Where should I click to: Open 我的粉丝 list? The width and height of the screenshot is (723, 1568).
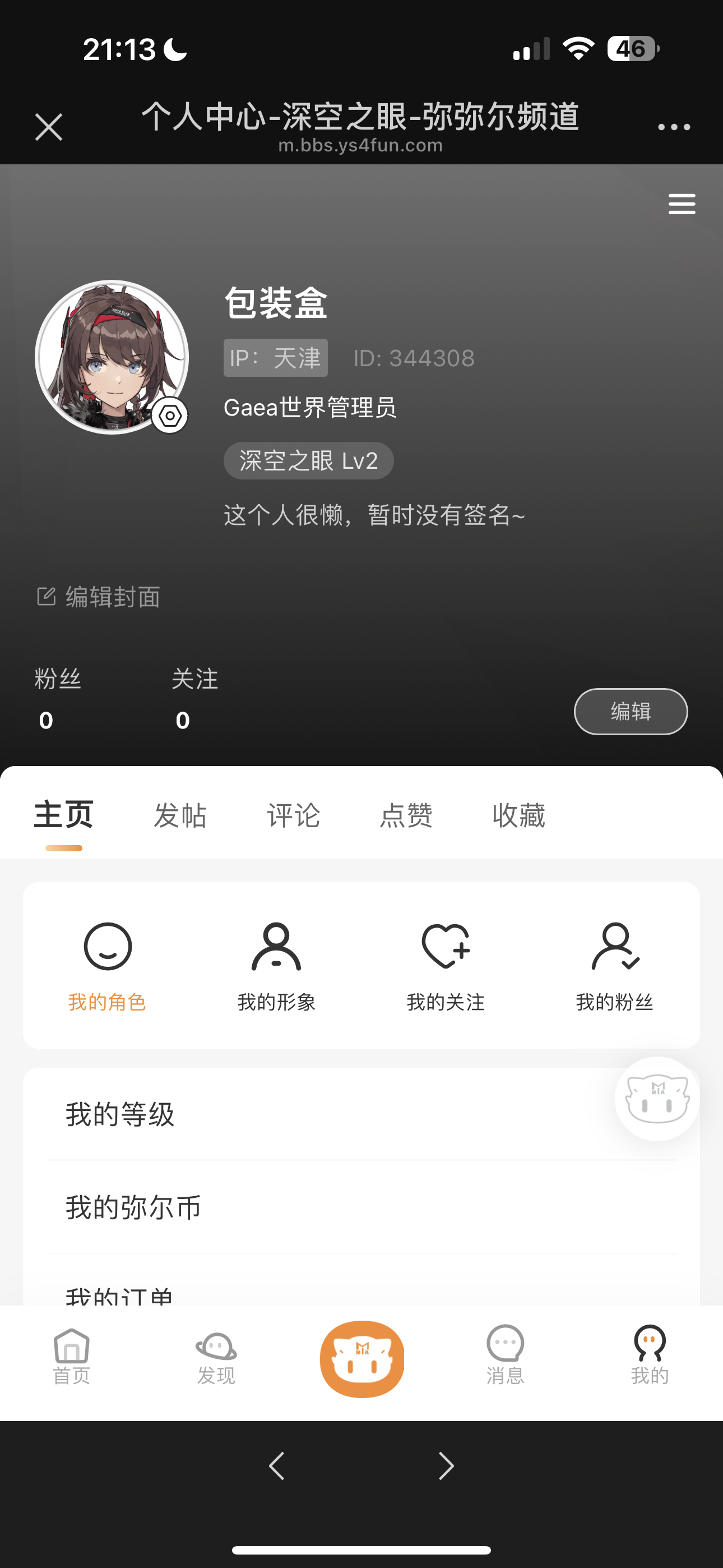[x=615, y=965]
